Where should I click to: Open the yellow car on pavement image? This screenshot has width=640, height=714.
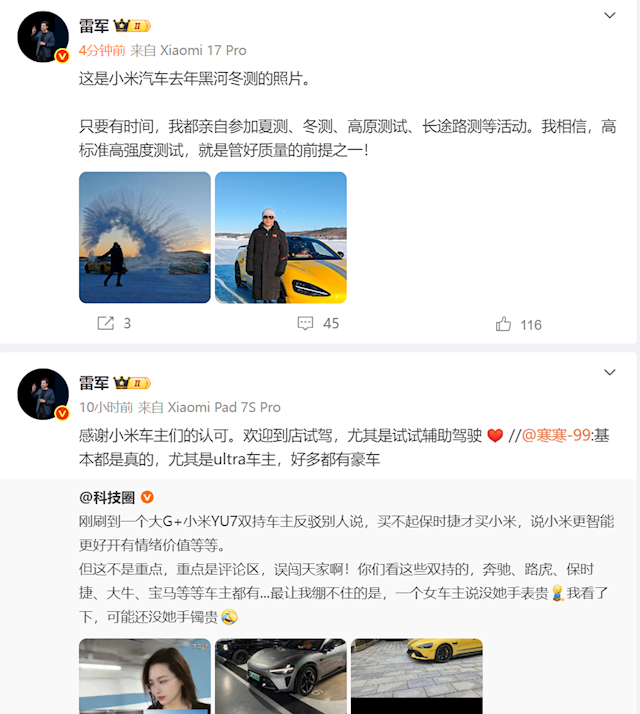pos(417,675)
